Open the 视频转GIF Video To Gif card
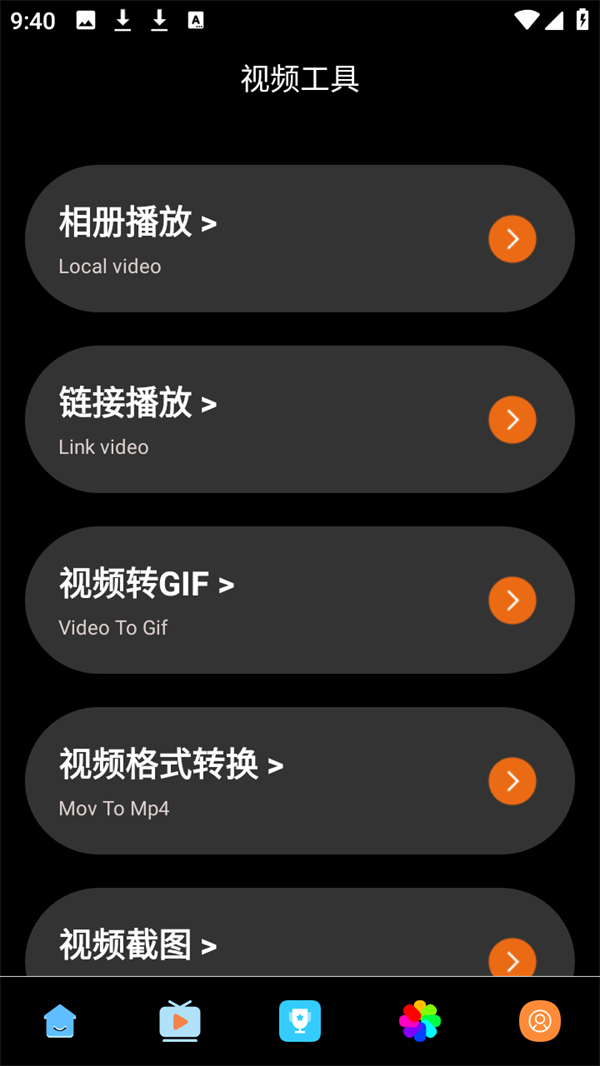Image resolution: width=600 pixels, height=1066 pixels. click(299, 600)
